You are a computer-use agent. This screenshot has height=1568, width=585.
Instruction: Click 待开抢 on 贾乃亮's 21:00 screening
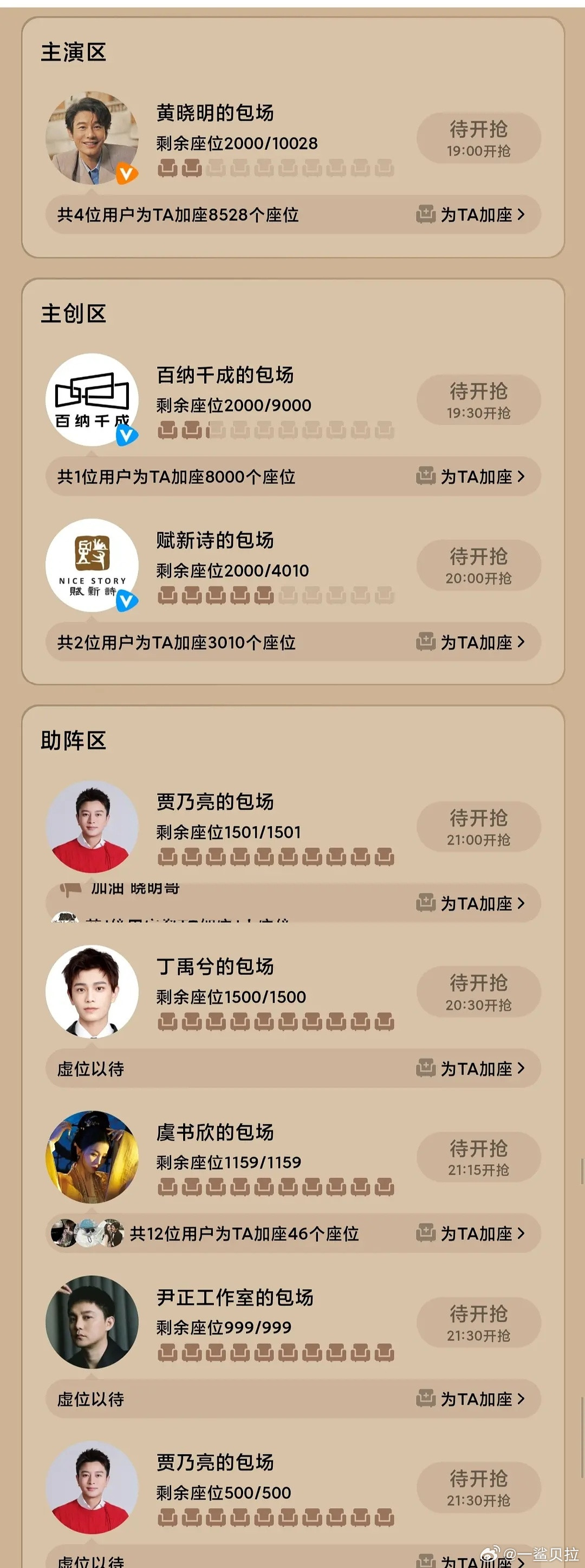(479, 828)
